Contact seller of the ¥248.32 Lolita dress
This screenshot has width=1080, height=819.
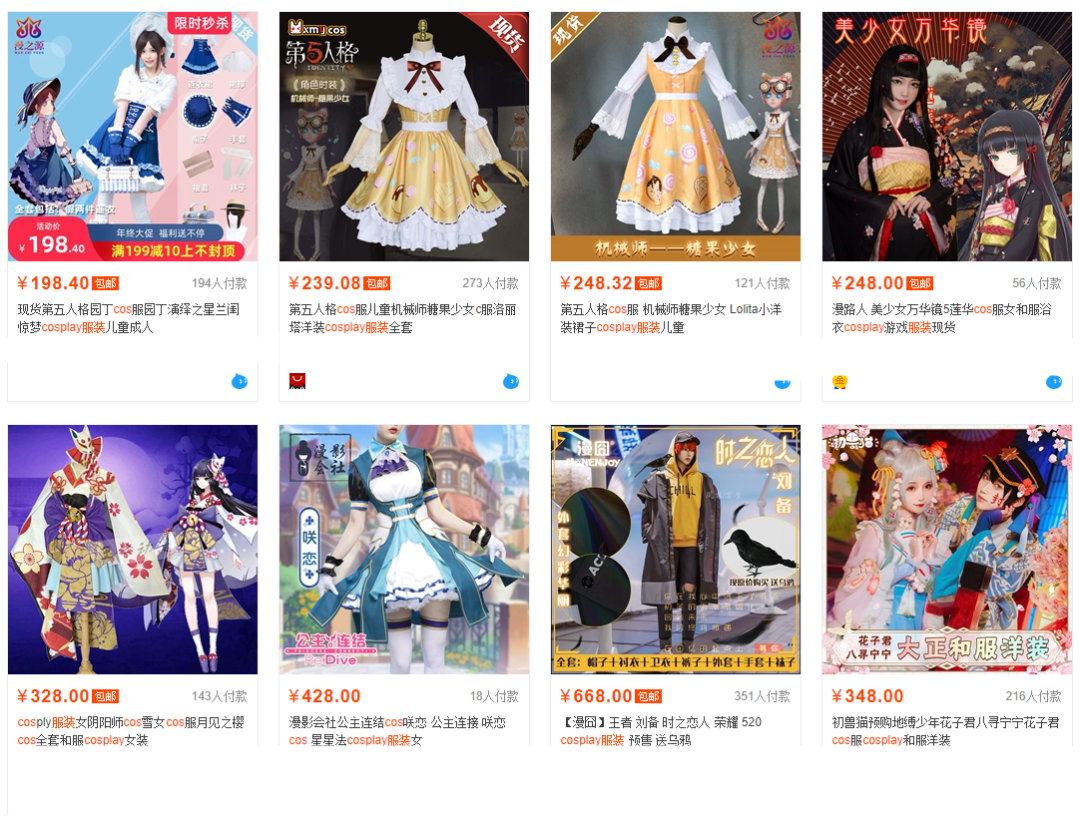click(782, 382)
